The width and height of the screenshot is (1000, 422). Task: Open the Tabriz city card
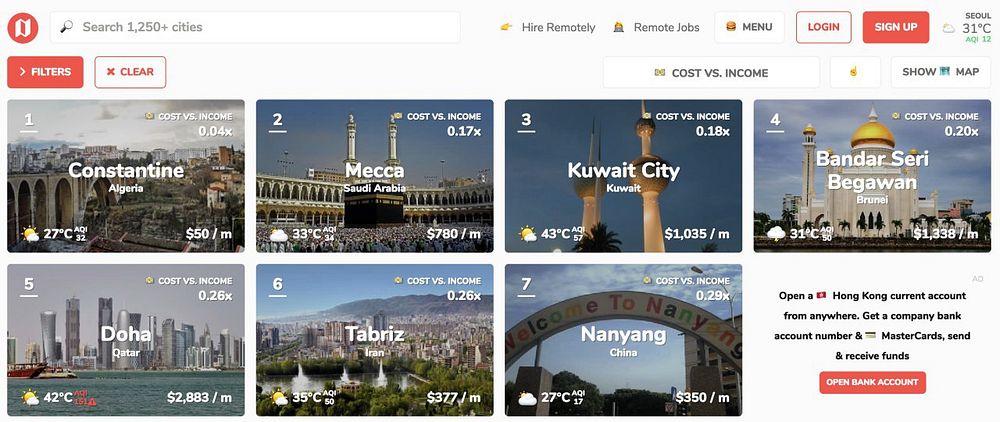point(374,340)
